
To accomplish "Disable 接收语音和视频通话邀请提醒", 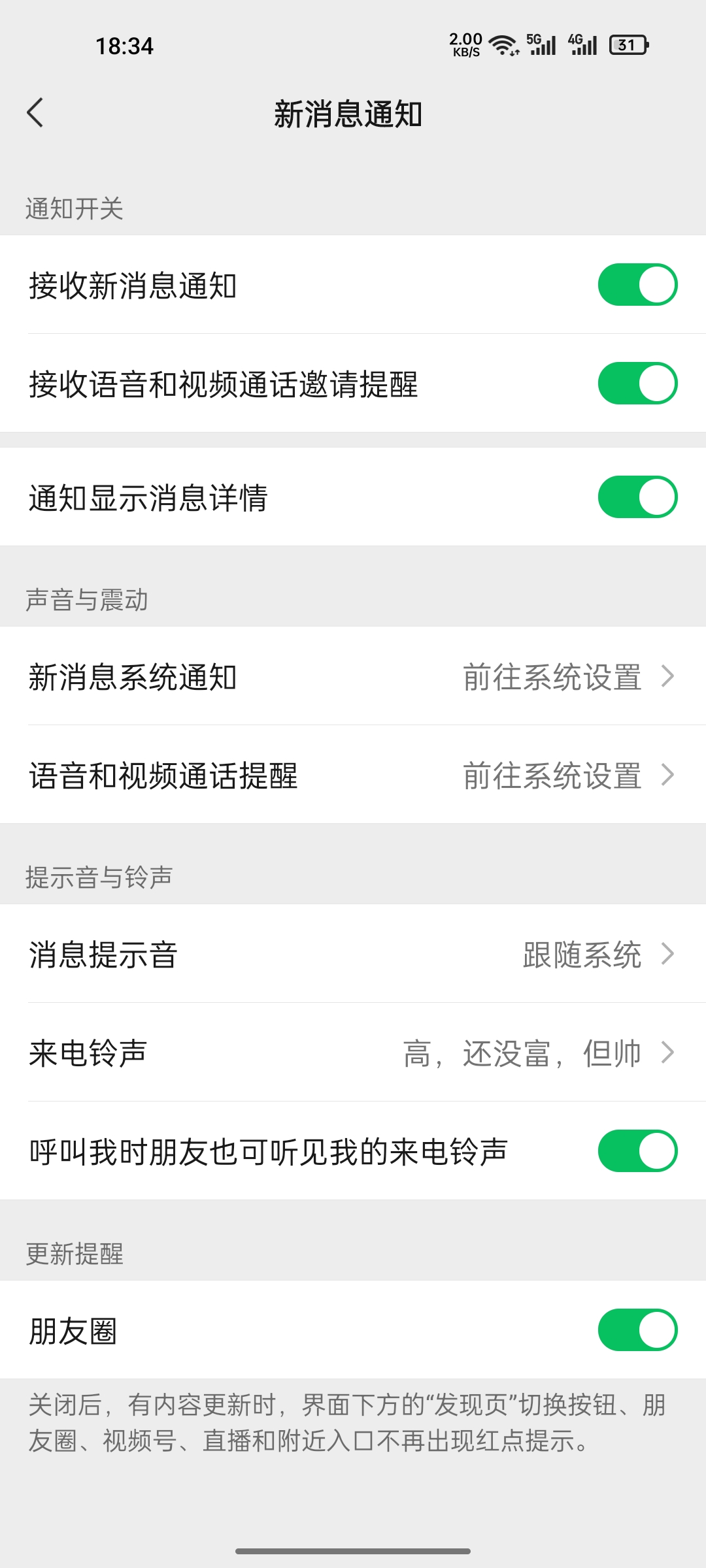I will (x=637, y=384).
